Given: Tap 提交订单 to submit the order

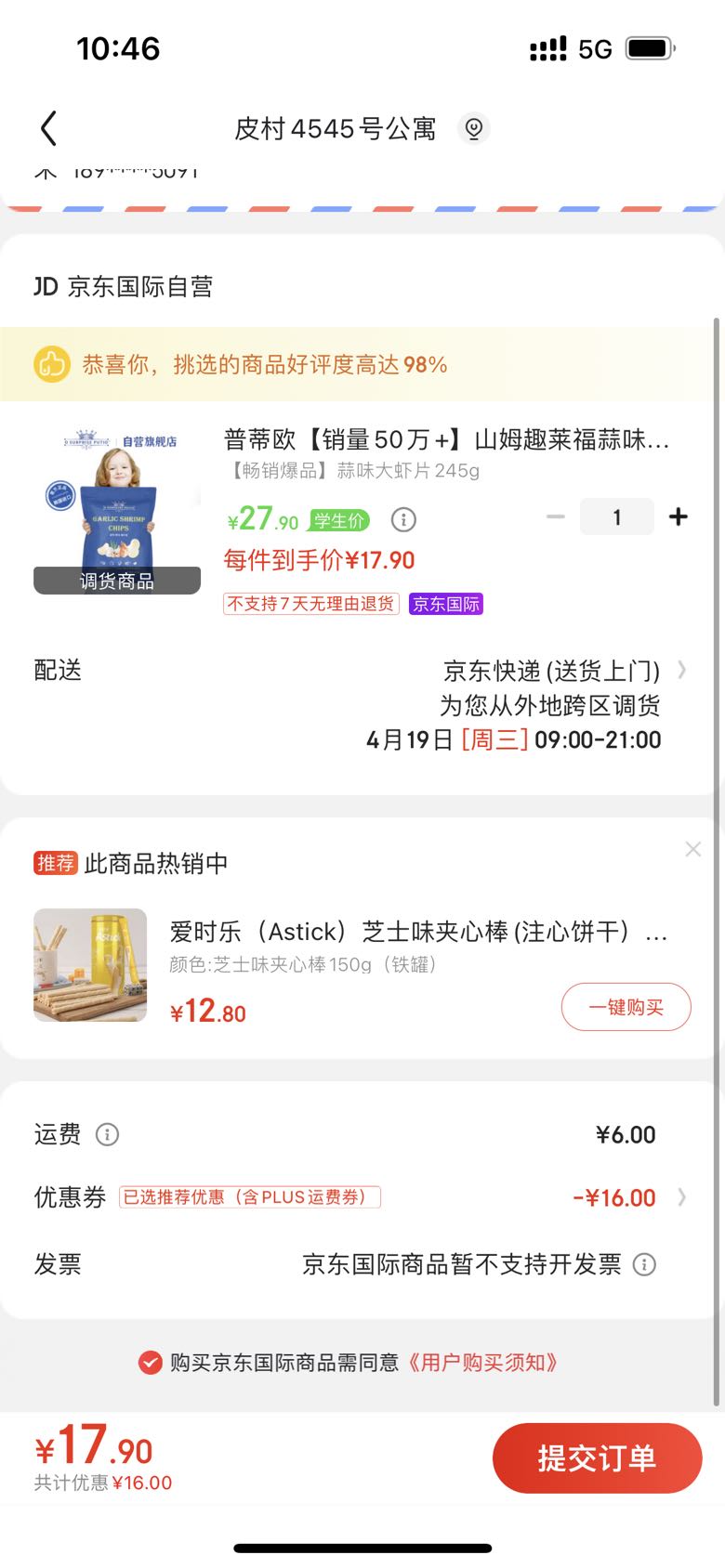Looking at the screenshot, I should pyautogui.click(x=597, y=1458).
